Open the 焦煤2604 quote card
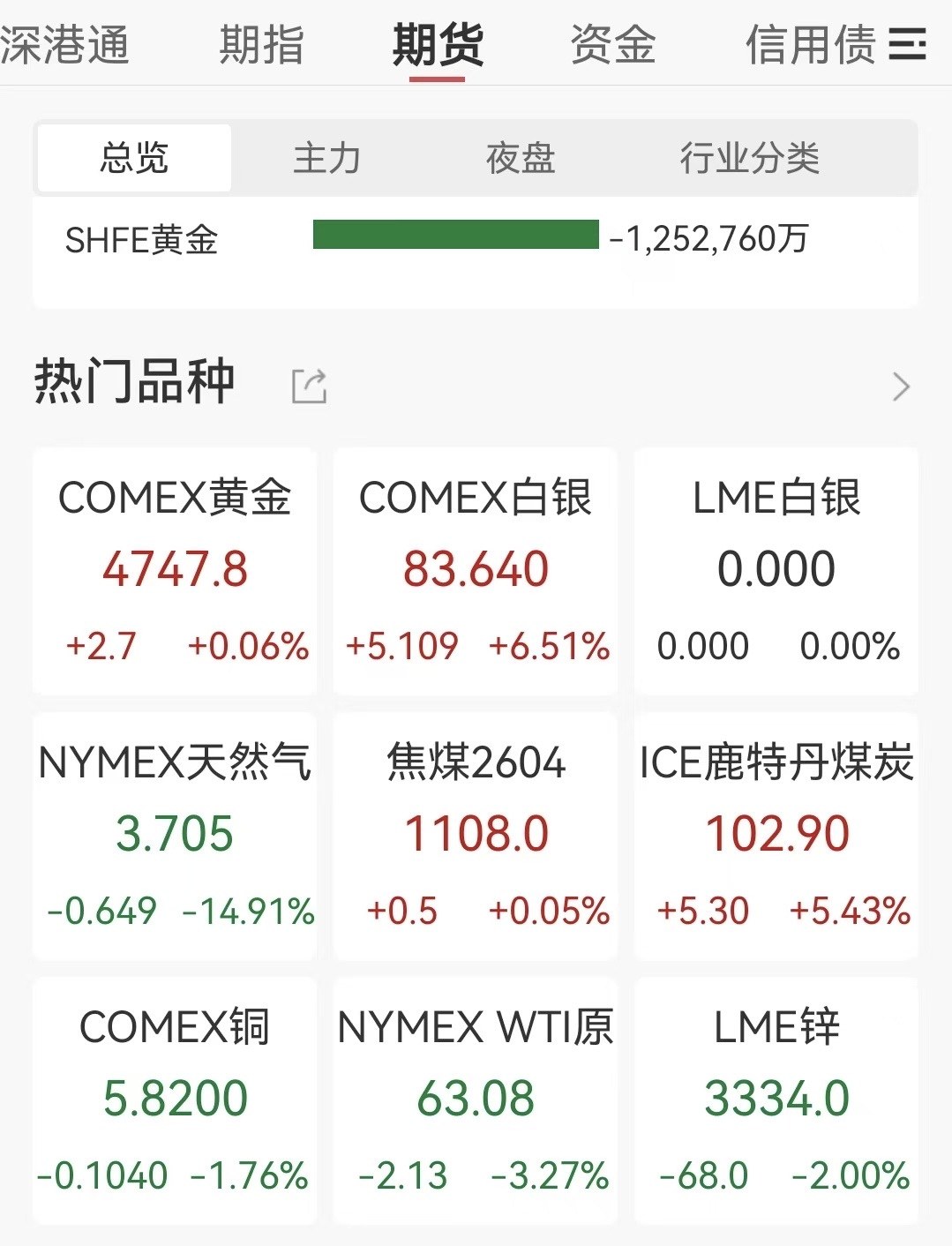This screenshot has height=1246, width=952. [x=476, y=836]
